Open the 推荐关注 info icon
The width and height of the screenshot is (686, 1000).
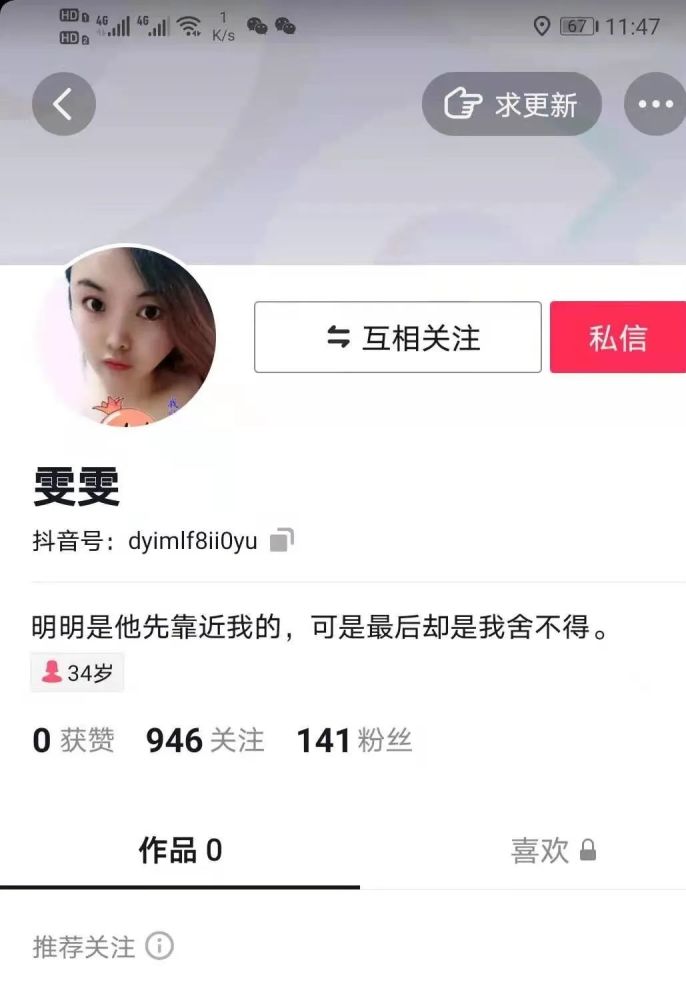159,945
